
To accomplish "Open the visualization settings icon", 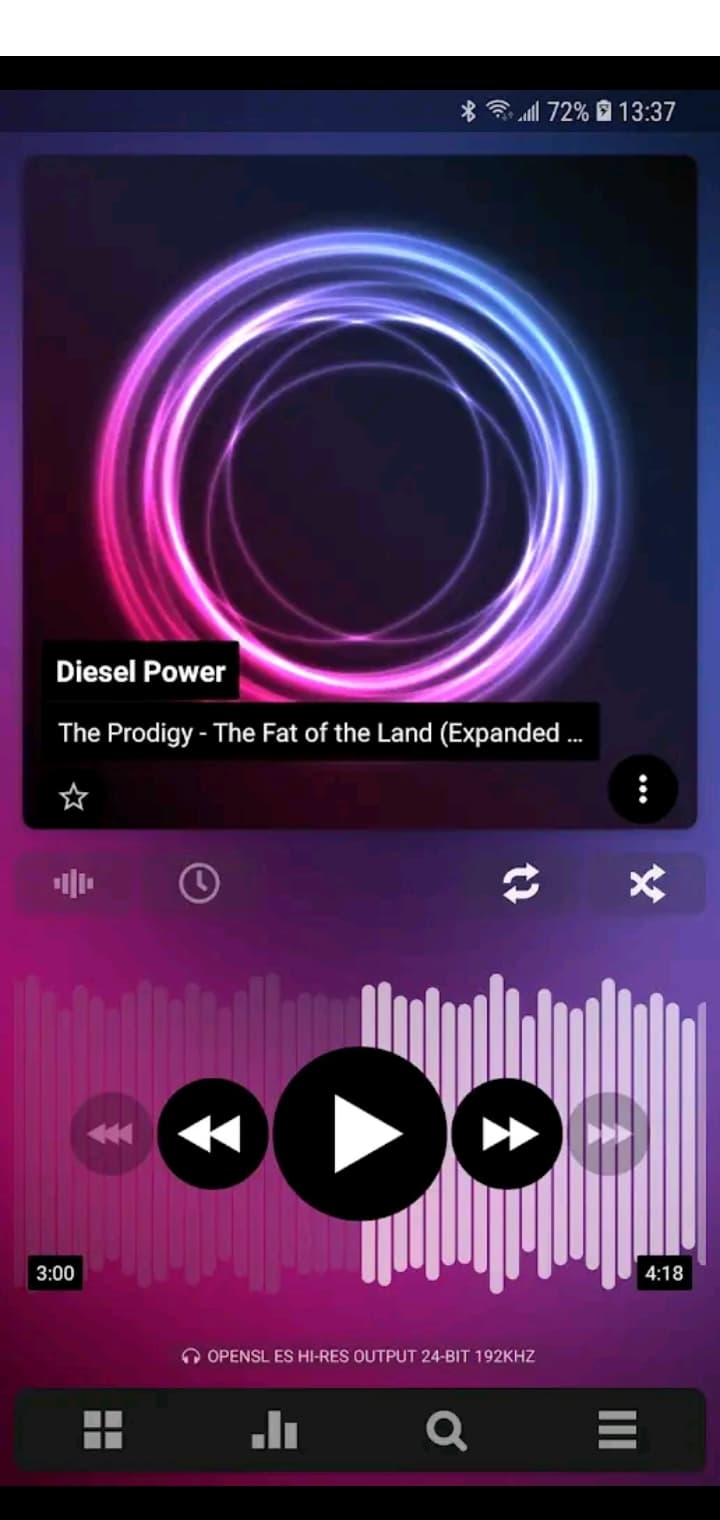I will [73, 883].
